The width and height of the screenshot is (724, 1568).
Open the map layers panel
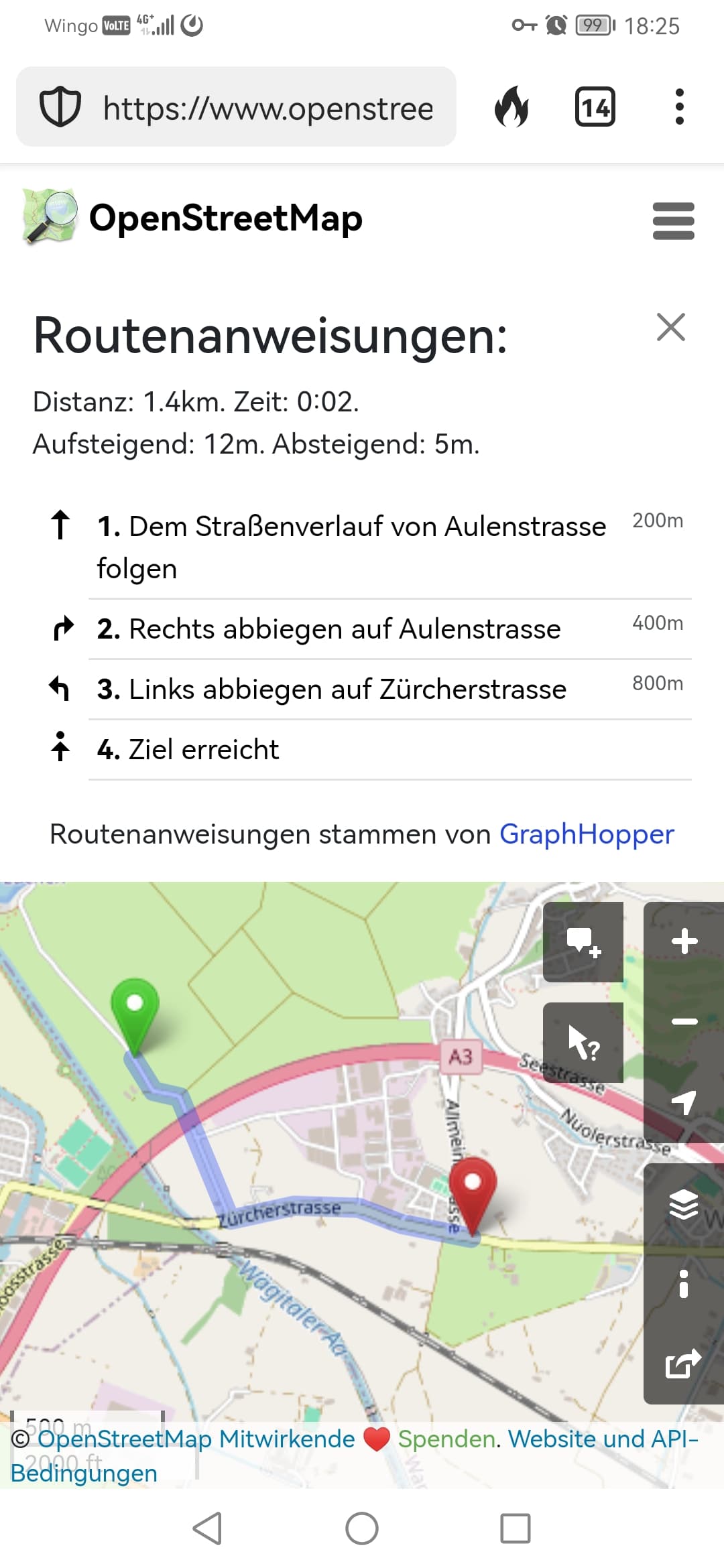684,1203
